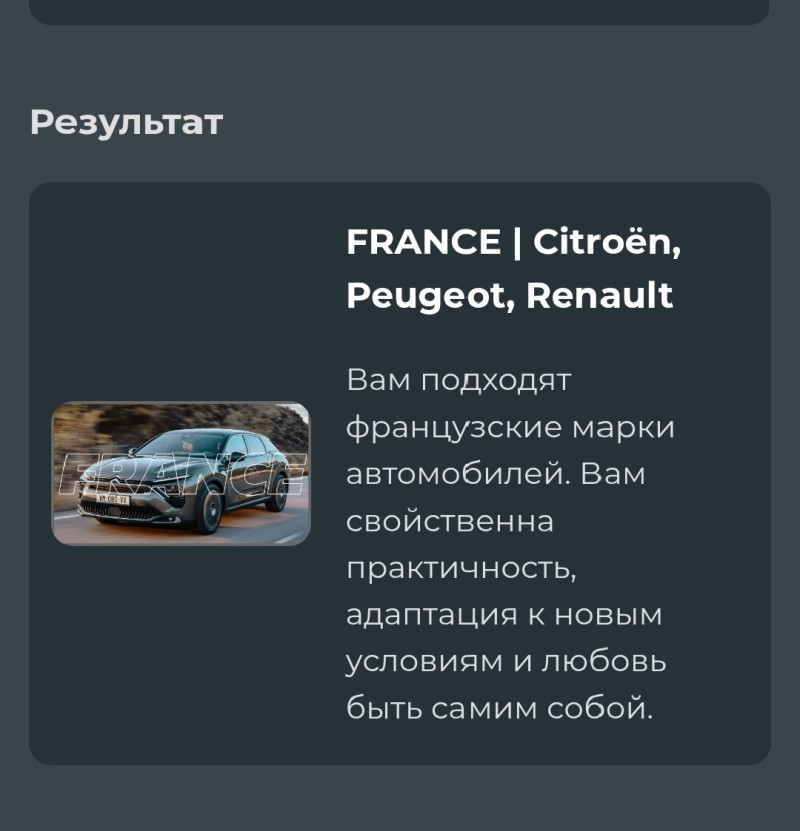Open the FRANCE car image in the result card
This screenshot has height=831, width=800.
pos(181,474)
